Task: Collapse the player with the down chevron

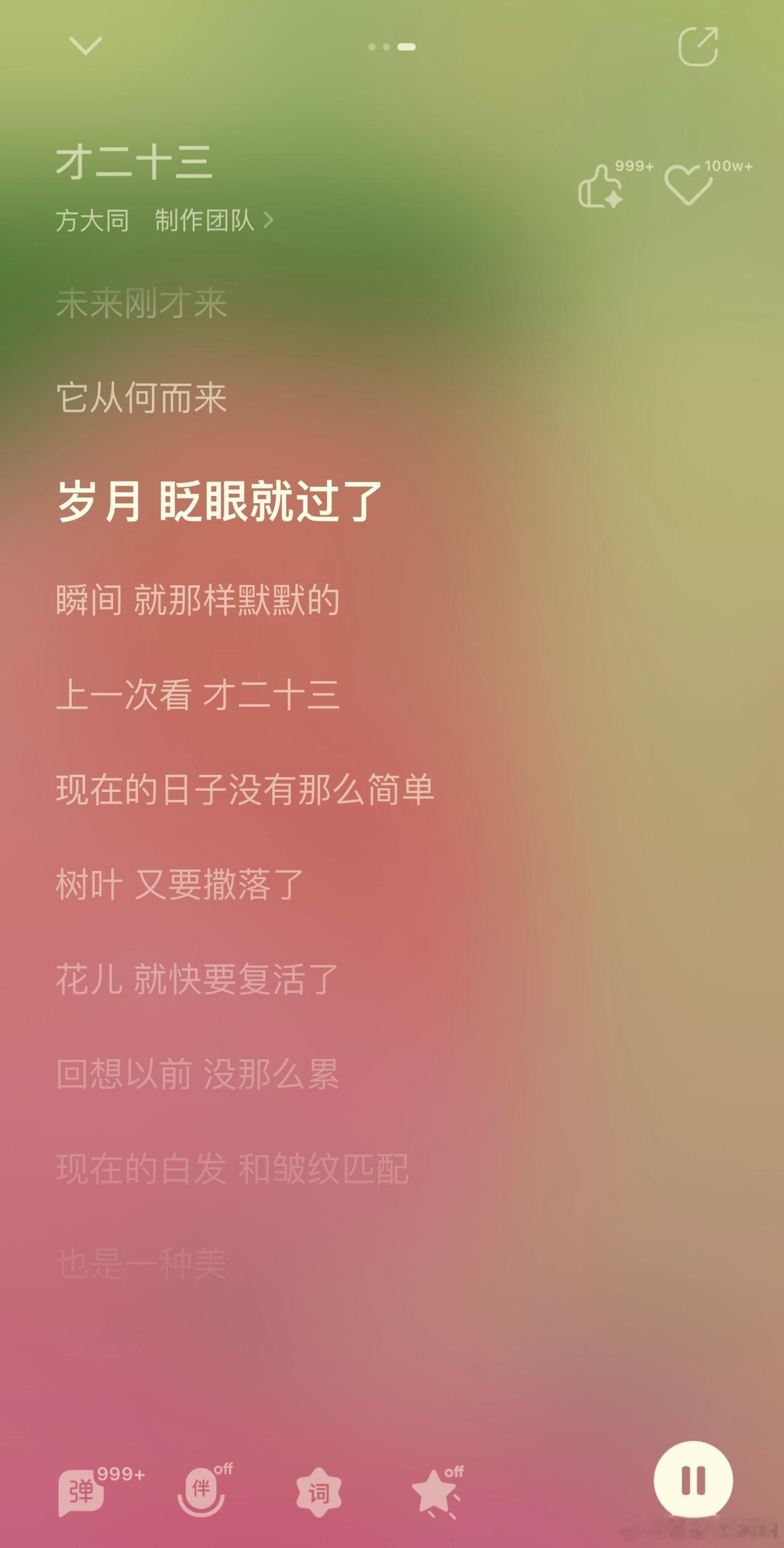Action: point(84,46)
